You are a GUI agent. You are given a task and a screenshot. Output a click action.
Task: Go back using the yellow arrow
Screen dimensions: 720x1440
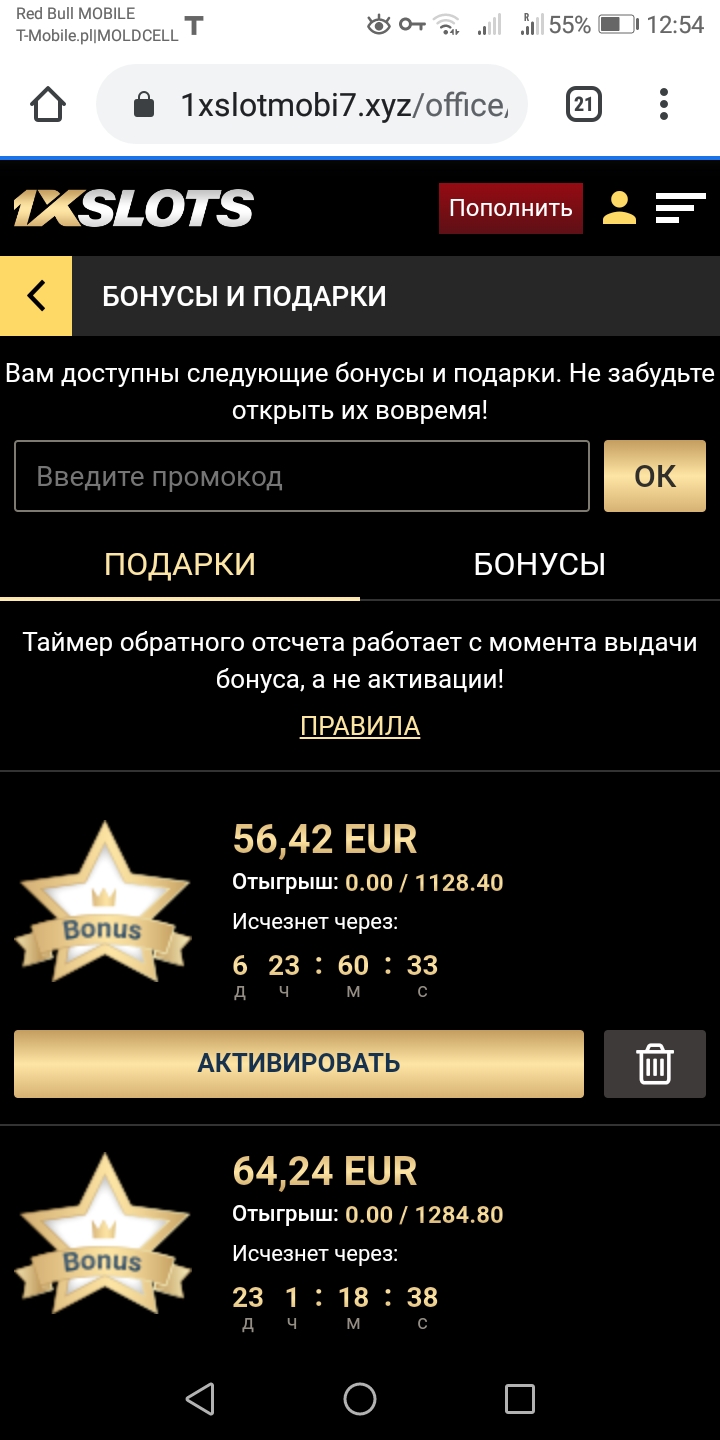click(36, 296)
